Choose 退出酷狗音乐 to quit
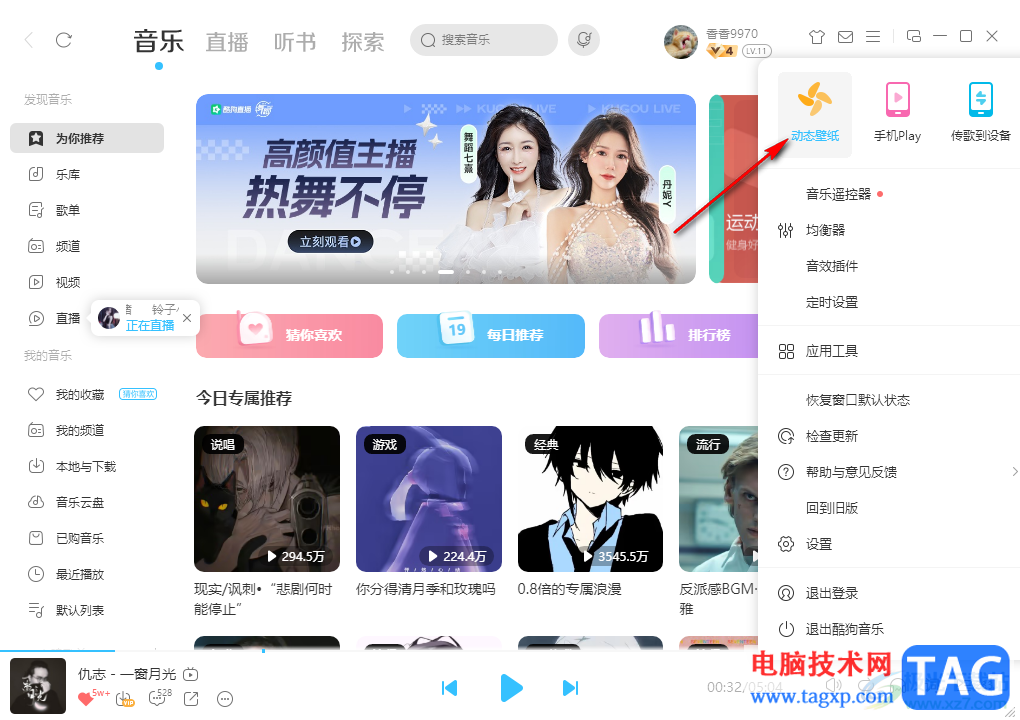Image resolution: width=1020 pixels, height=720 pixels. click(x=844, y=629)
